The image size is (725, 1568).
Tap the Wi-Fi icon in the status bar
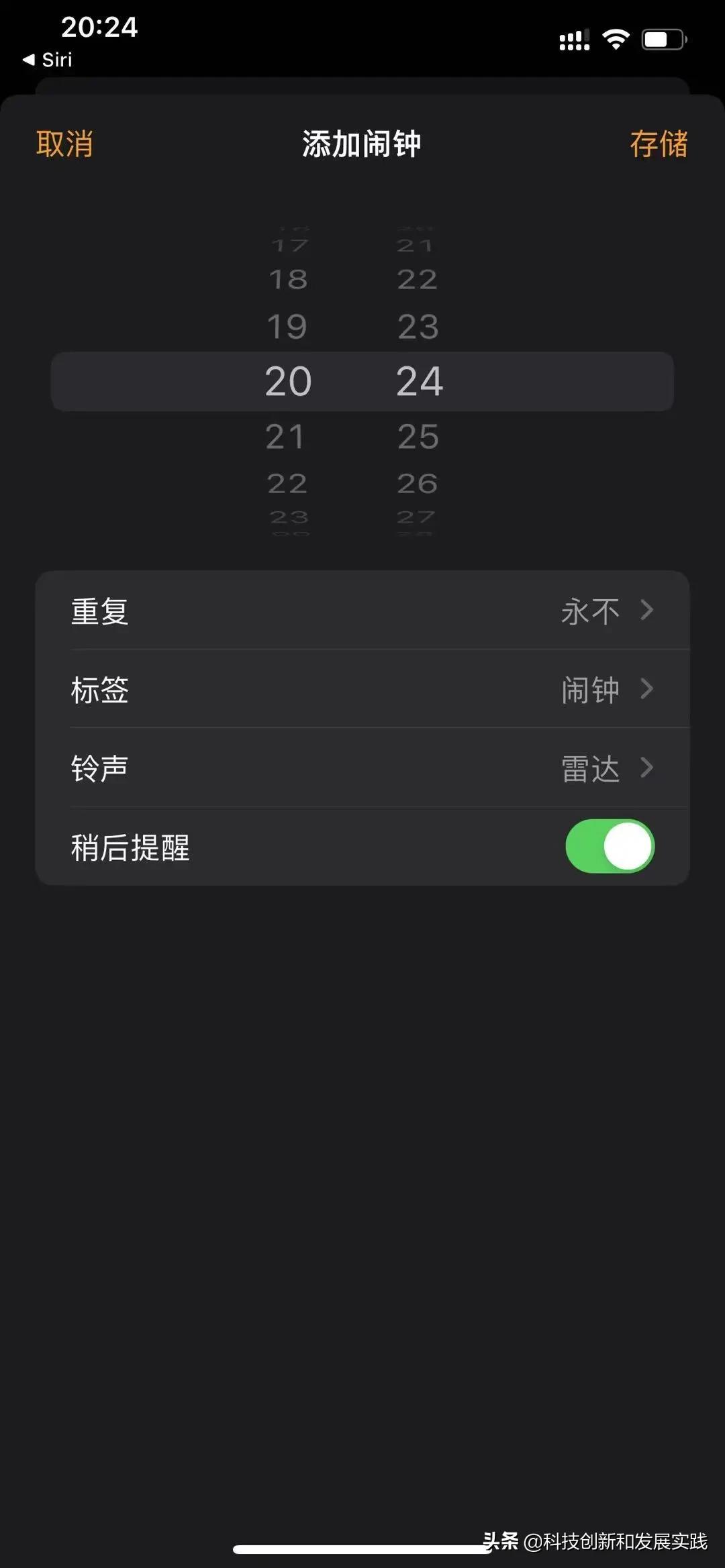coord(615,38)
